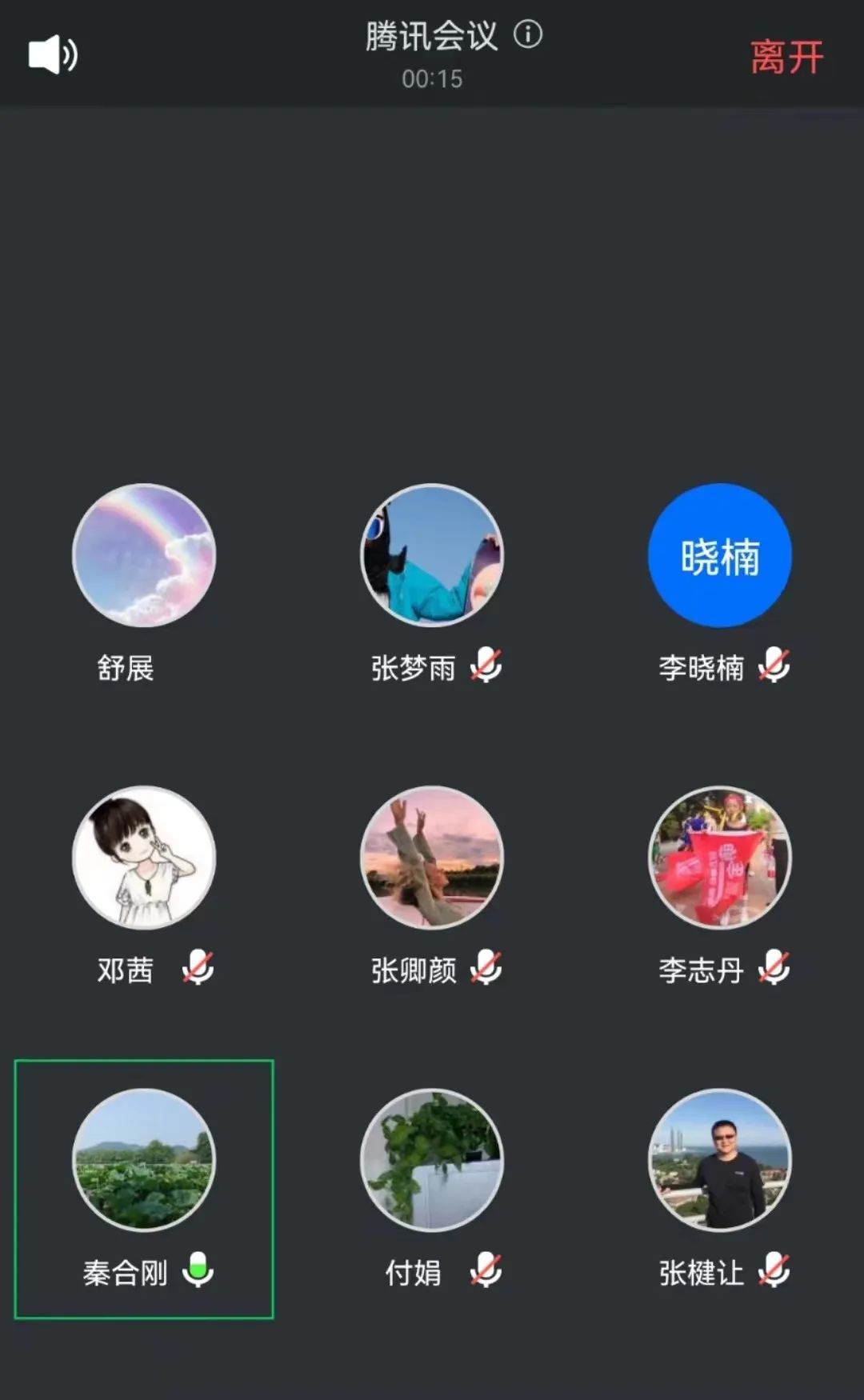The image size is (864, 1400).
Task: Select 李晓楠's blue avatar
Action: [x=719, y=555]
